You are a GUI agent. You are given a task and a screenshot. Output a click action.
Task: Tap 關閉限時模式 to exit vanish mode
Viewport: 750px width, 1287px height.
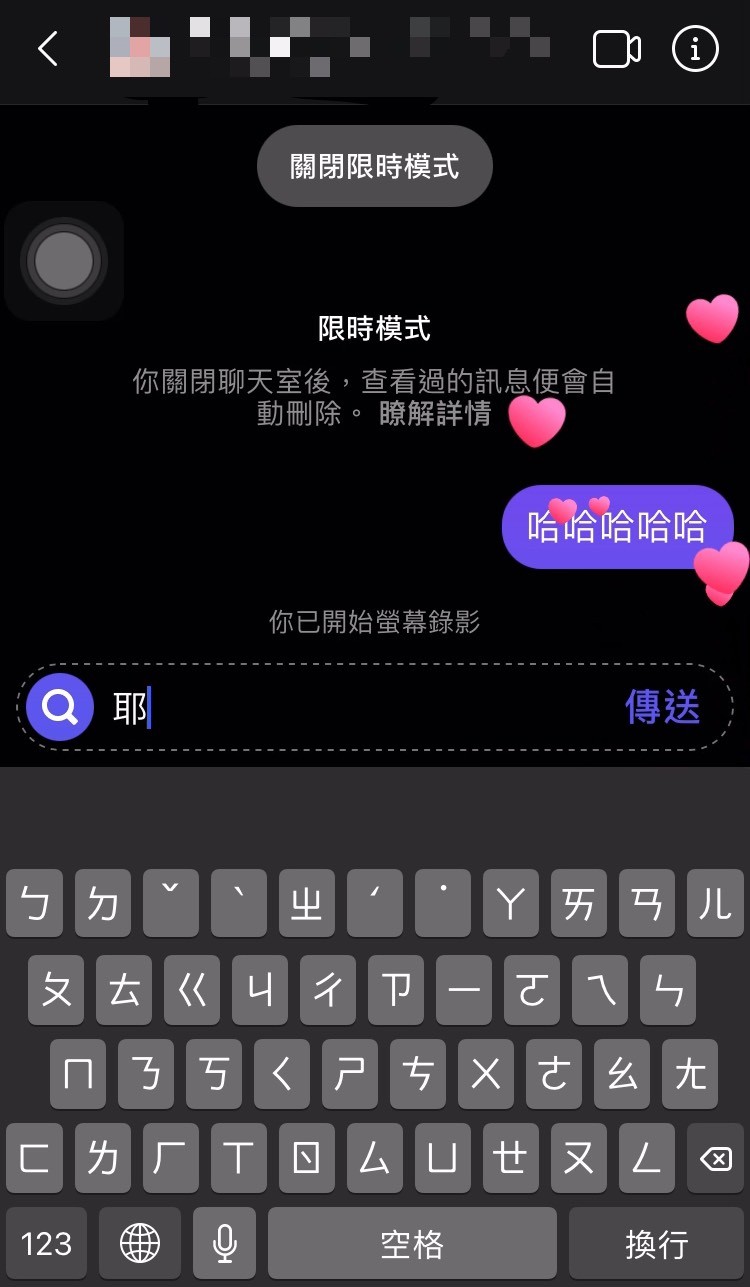coord(374,166)
